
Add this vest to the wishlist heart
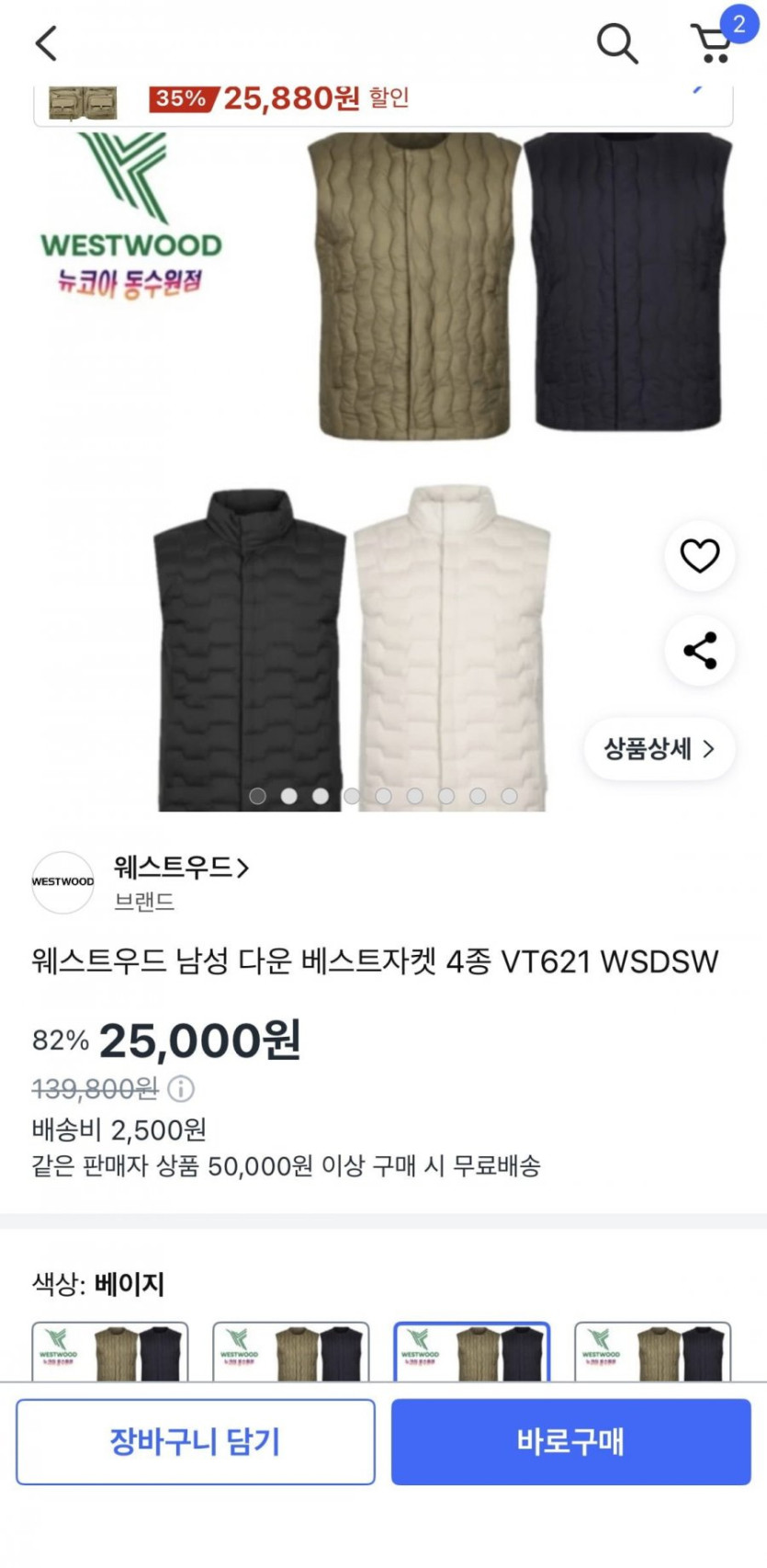pyautogui.click(x=699, y=556)
